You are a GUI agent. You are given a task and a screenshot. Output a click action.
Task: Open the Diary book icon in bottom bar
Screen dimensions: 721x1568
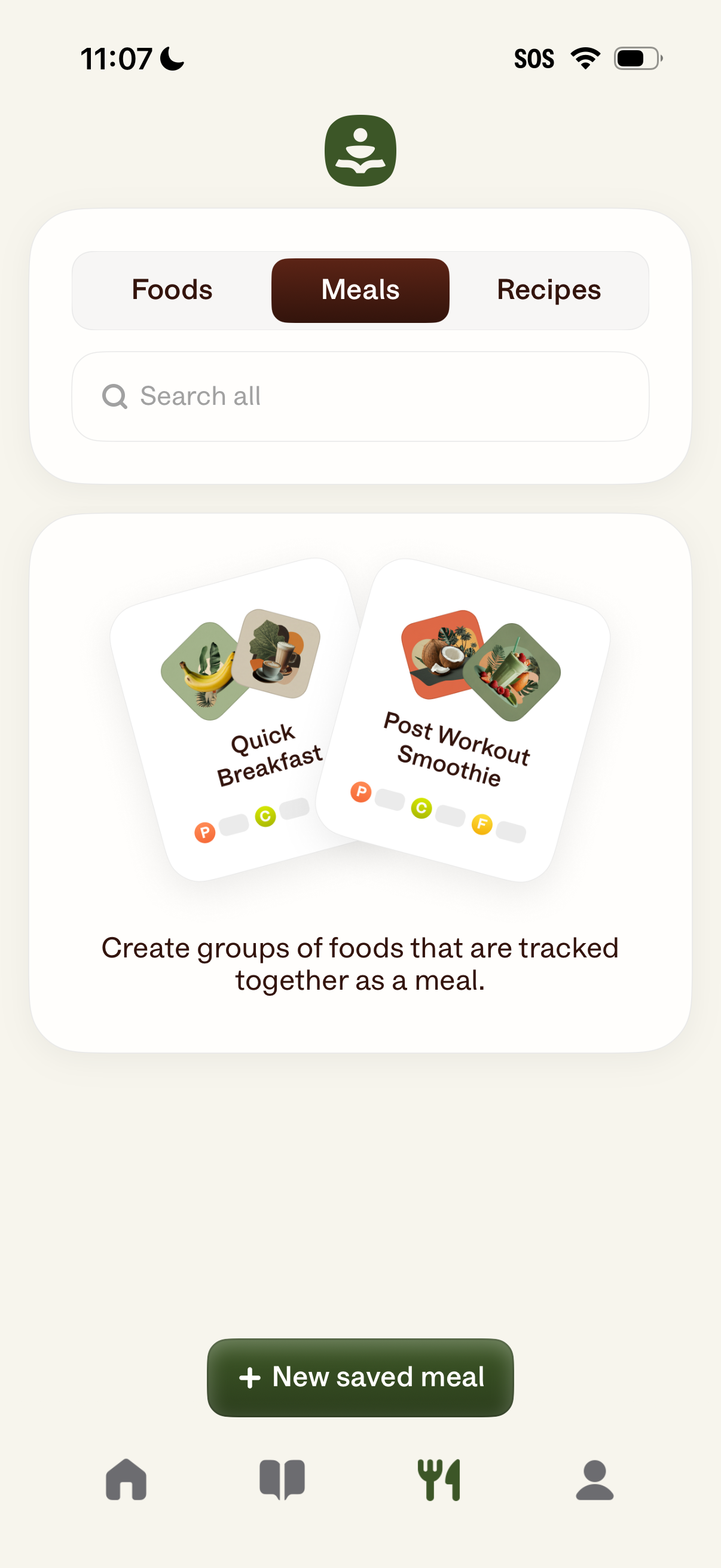[x=280, y=1480]
